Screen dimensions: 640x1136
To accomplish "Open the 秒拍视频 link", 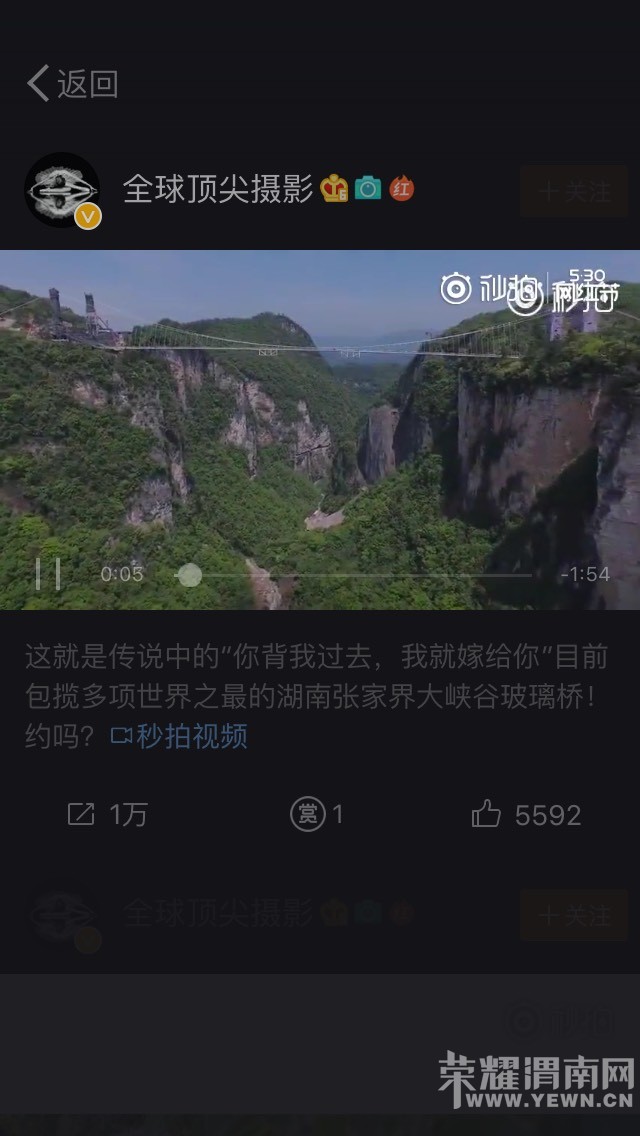I will point(180,737).
